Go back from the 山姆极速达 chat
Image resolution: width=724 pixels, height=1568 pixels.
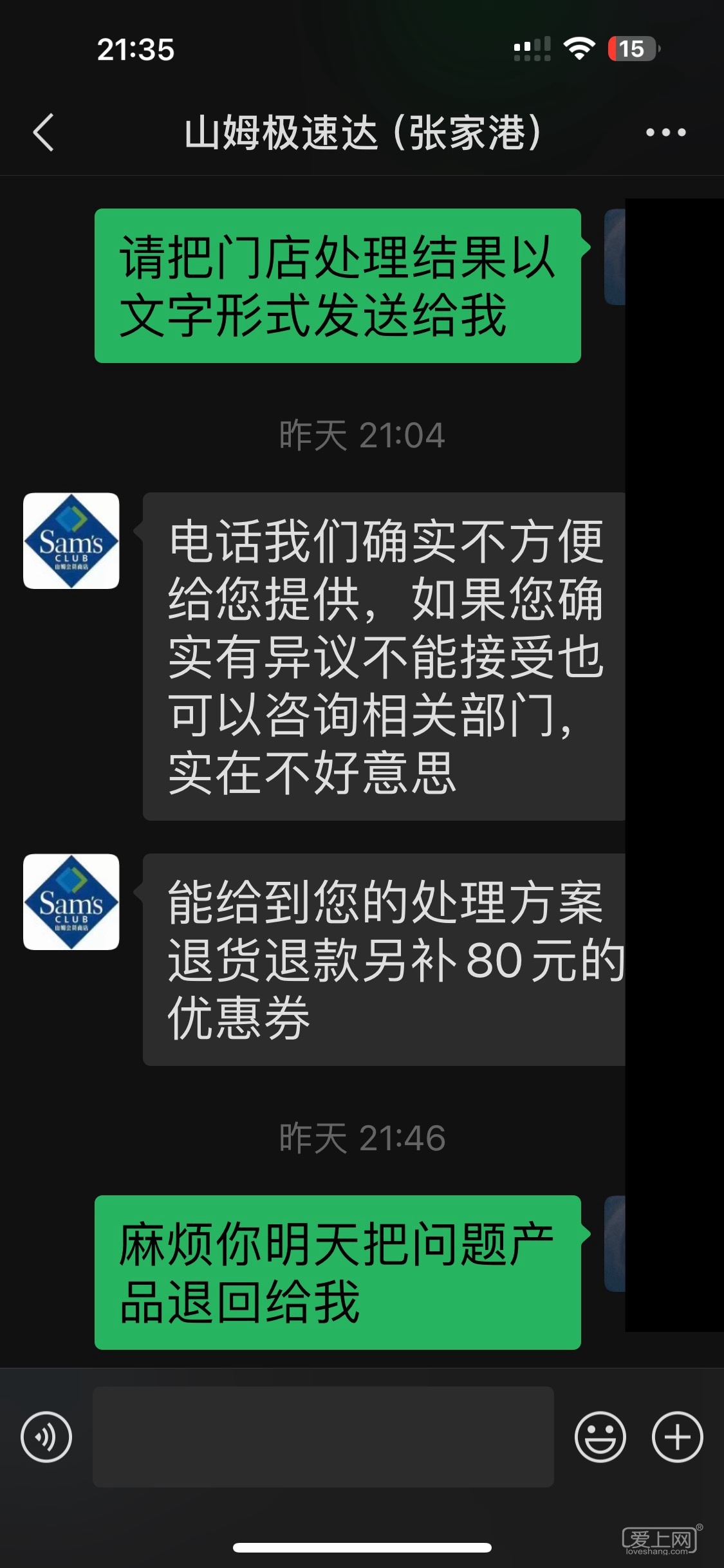[x=44, y=133]
